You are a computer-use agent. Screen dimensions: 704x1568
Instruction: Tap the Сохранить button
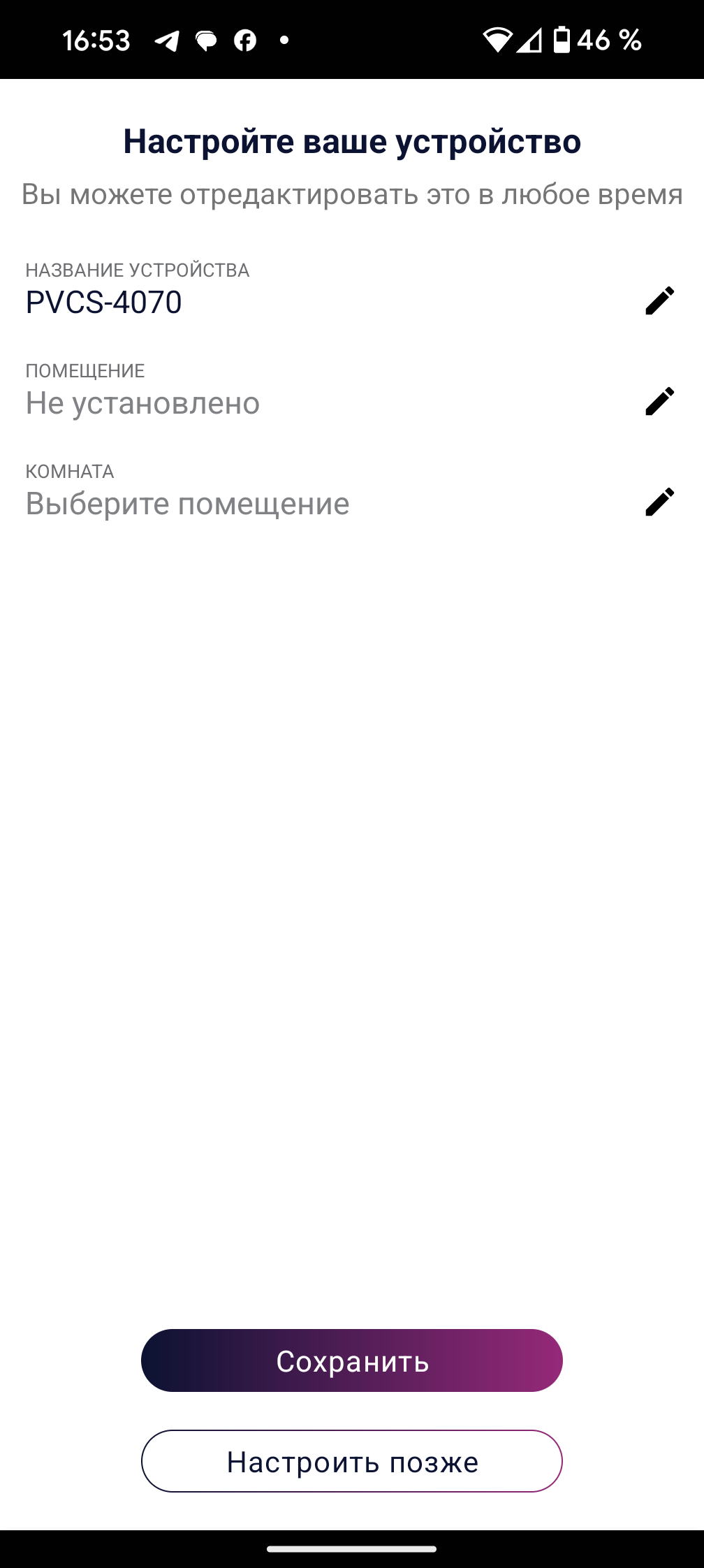point(352,1360)
